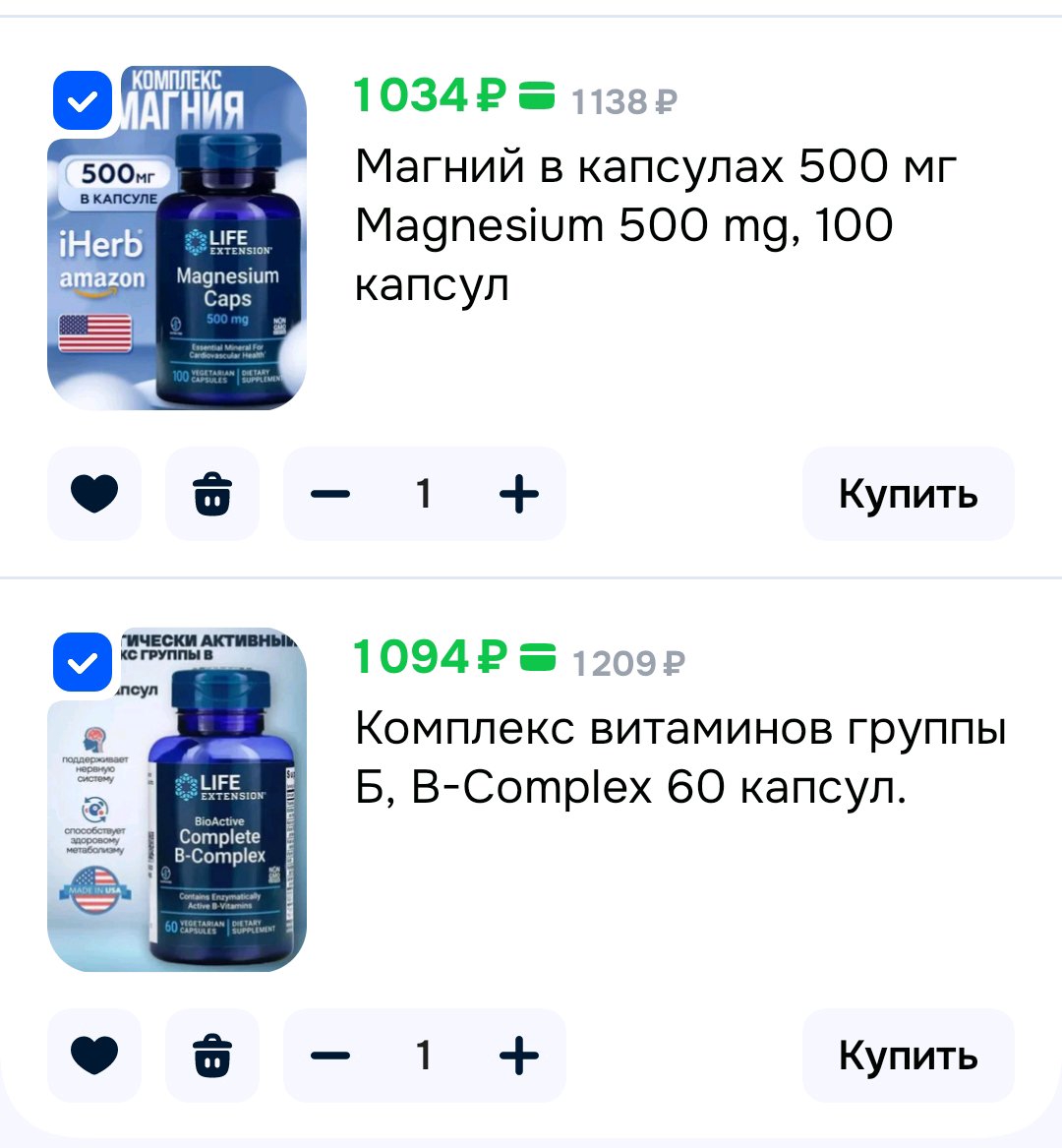Image resolution: width=1062 pixels, height=1148 pixels.
Task: Favorite the B-Complex 60 capsules item
Action: [94, 1056]
